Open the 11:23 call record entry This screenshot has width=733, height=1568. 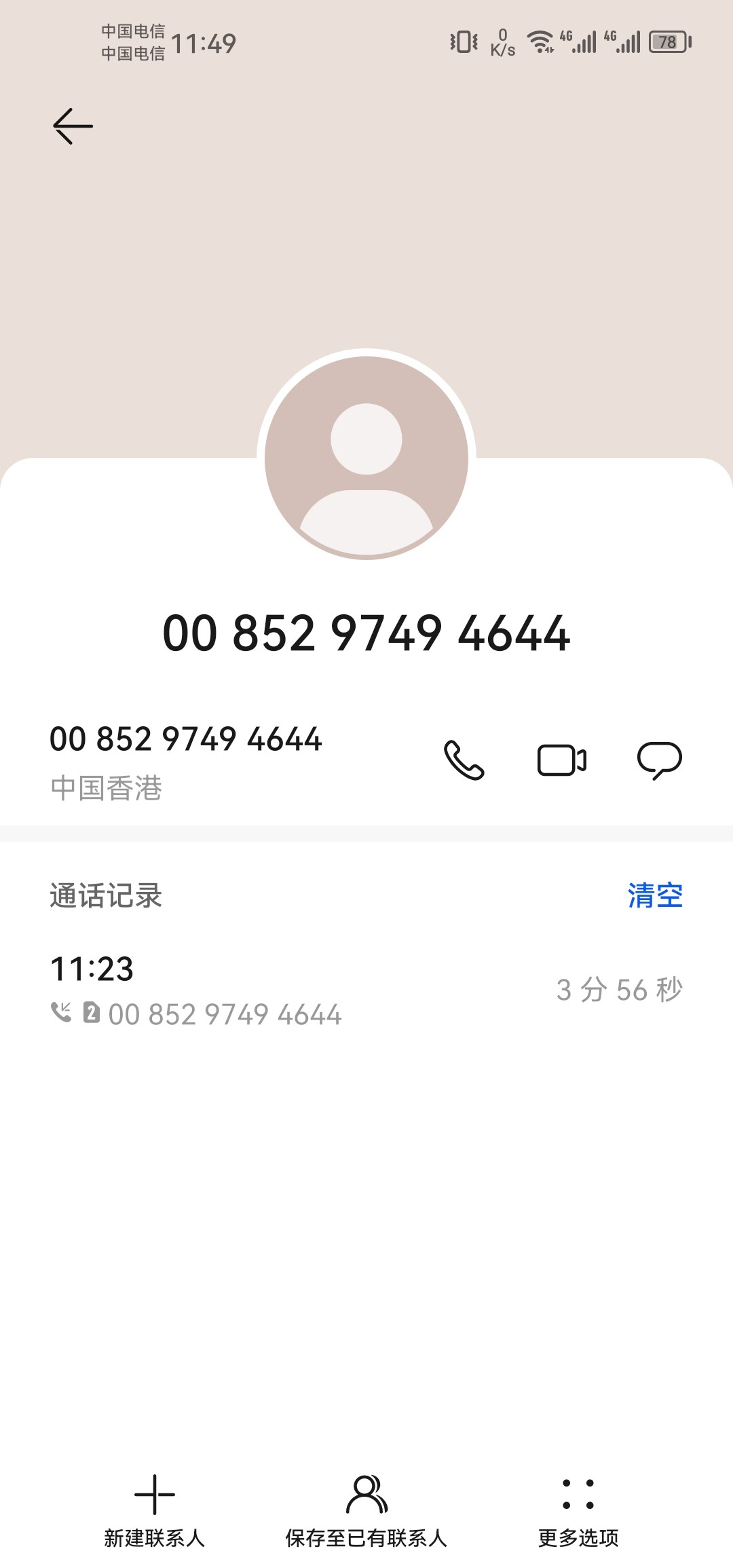pyautogui.click(x=366, y=990)
